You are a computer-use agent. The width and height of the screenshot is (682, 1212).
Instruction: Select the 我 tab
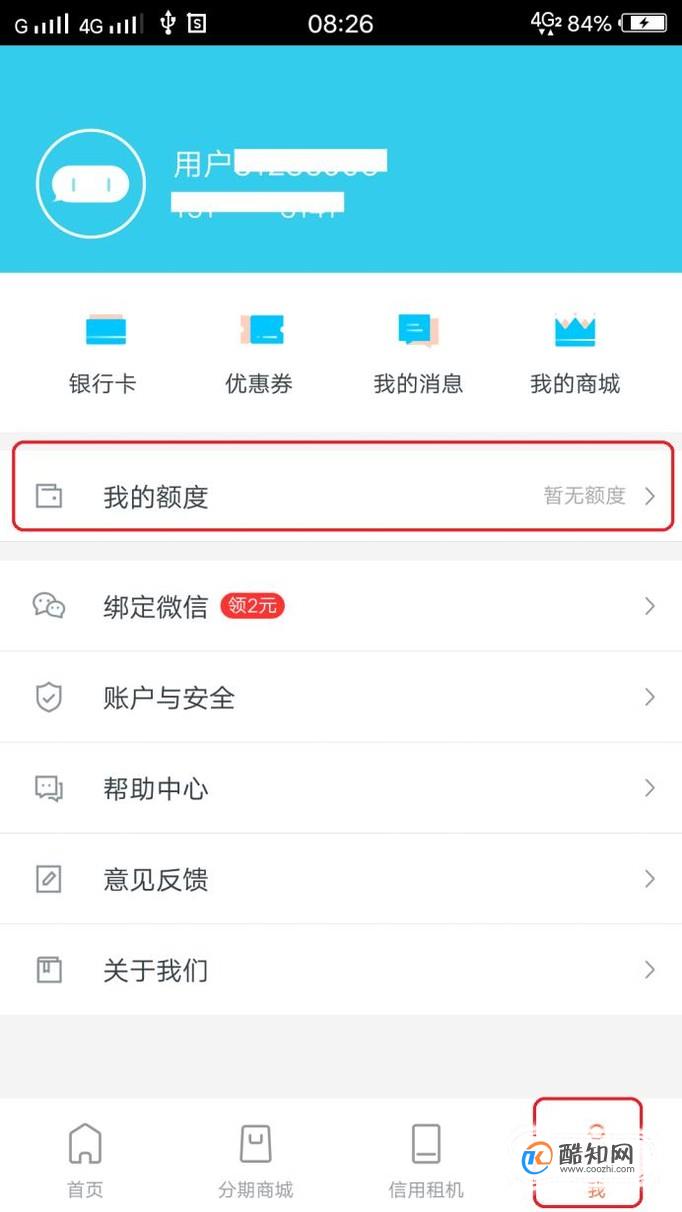596,1160
